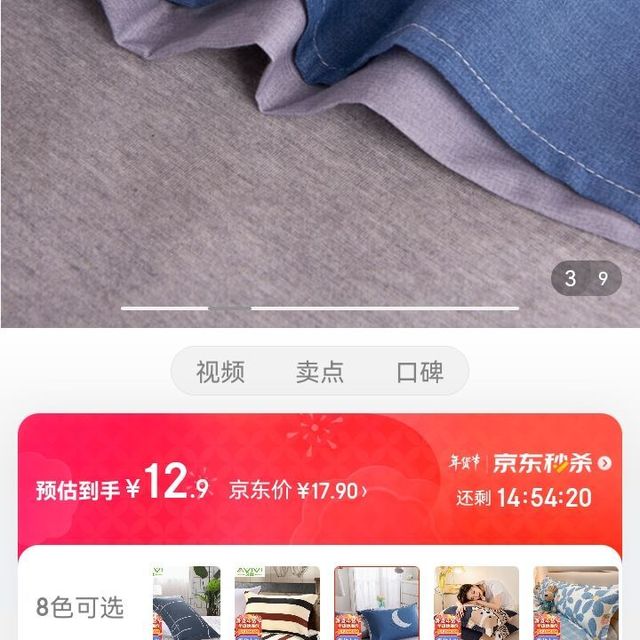This screenshot has width=640, height=640.
Task: Pick the blue moon-pattern pillowcase
Action: 377,604
